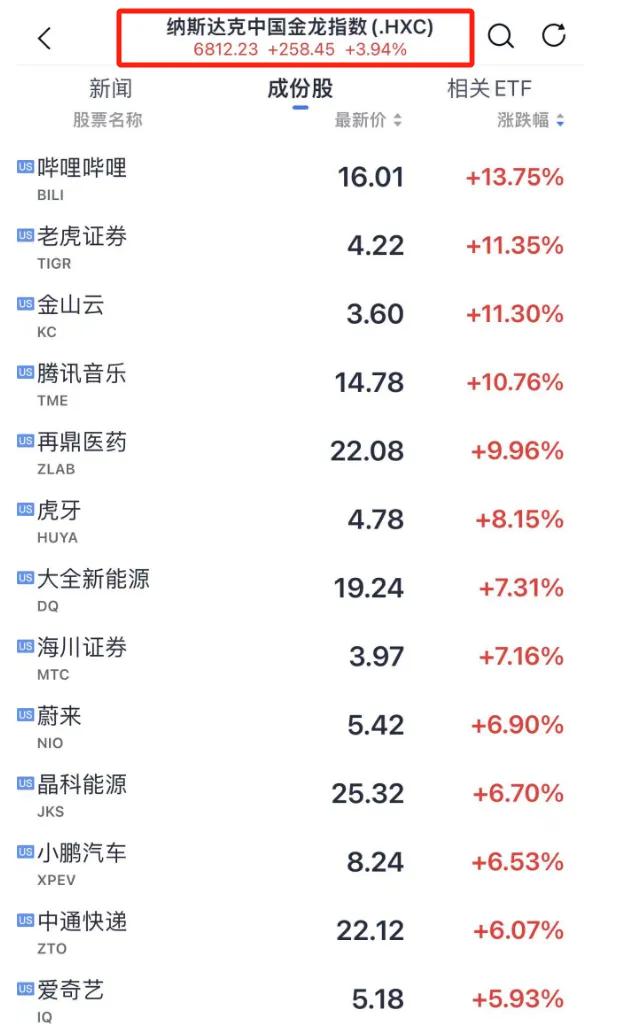
Task: Go back using the top-left arrow
Action: click(44, 39)
